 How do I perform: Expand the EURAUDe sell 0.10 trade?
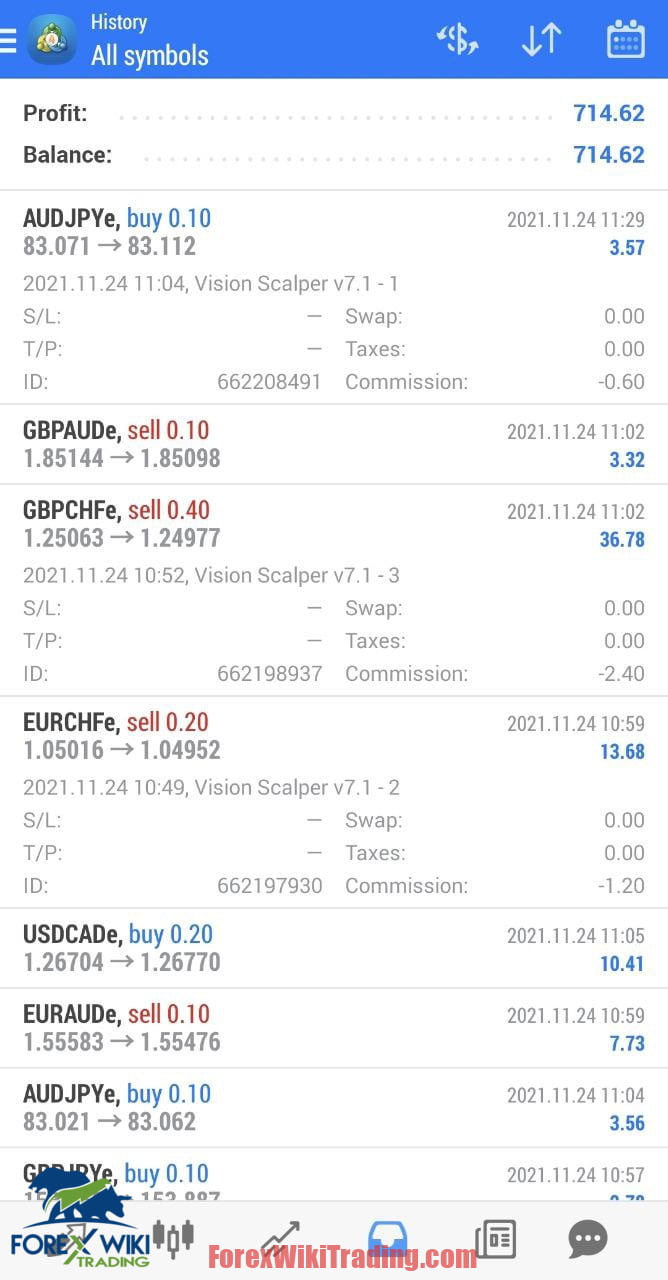[333, 1028]
